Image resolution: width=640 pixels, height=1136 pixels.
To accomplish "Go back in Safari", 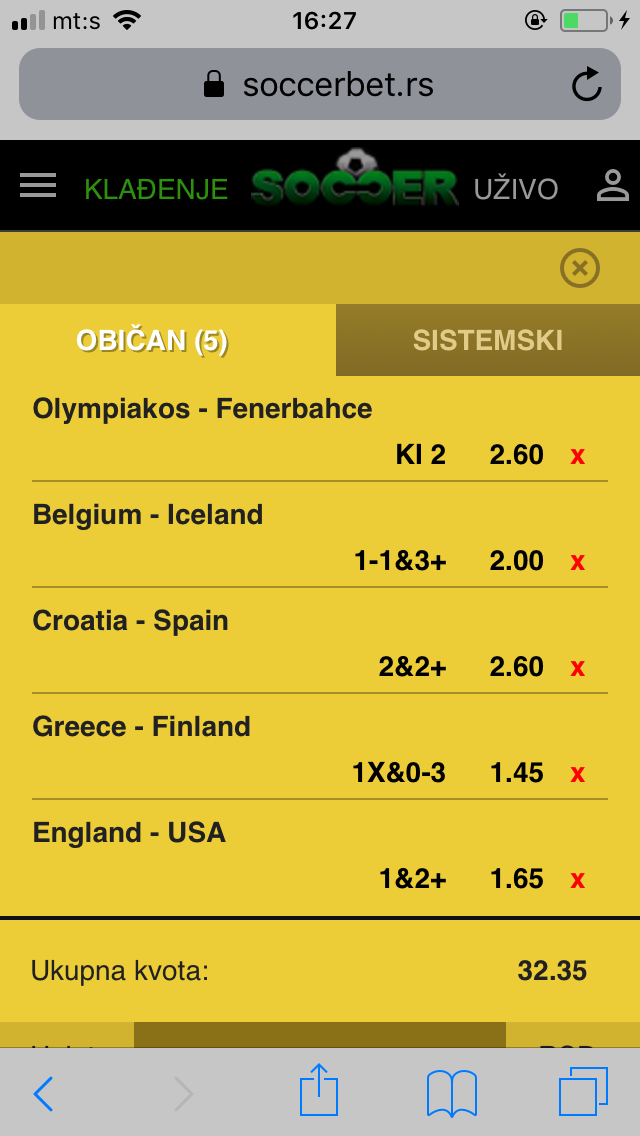I will 43,1093.
